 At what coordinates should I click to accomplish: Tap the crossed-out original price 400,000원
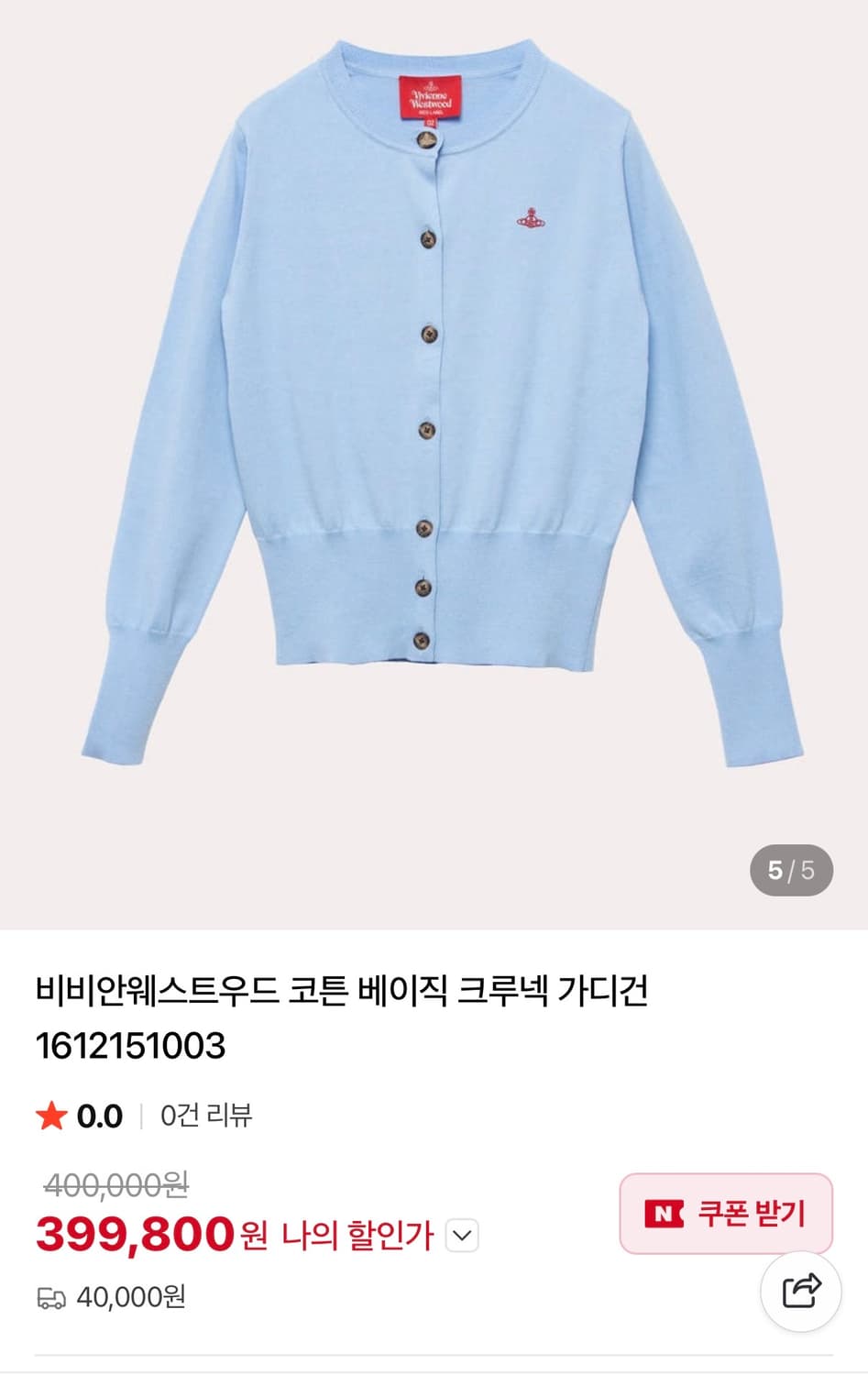(114, 1185)
